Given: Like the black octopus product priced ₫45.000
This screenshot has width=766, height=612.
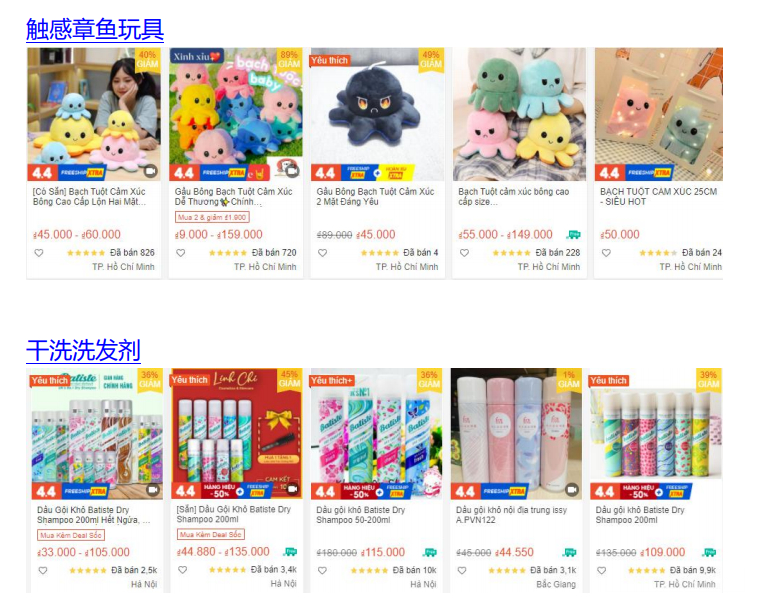Looking at the screenshot, I should tap(323, 253).
